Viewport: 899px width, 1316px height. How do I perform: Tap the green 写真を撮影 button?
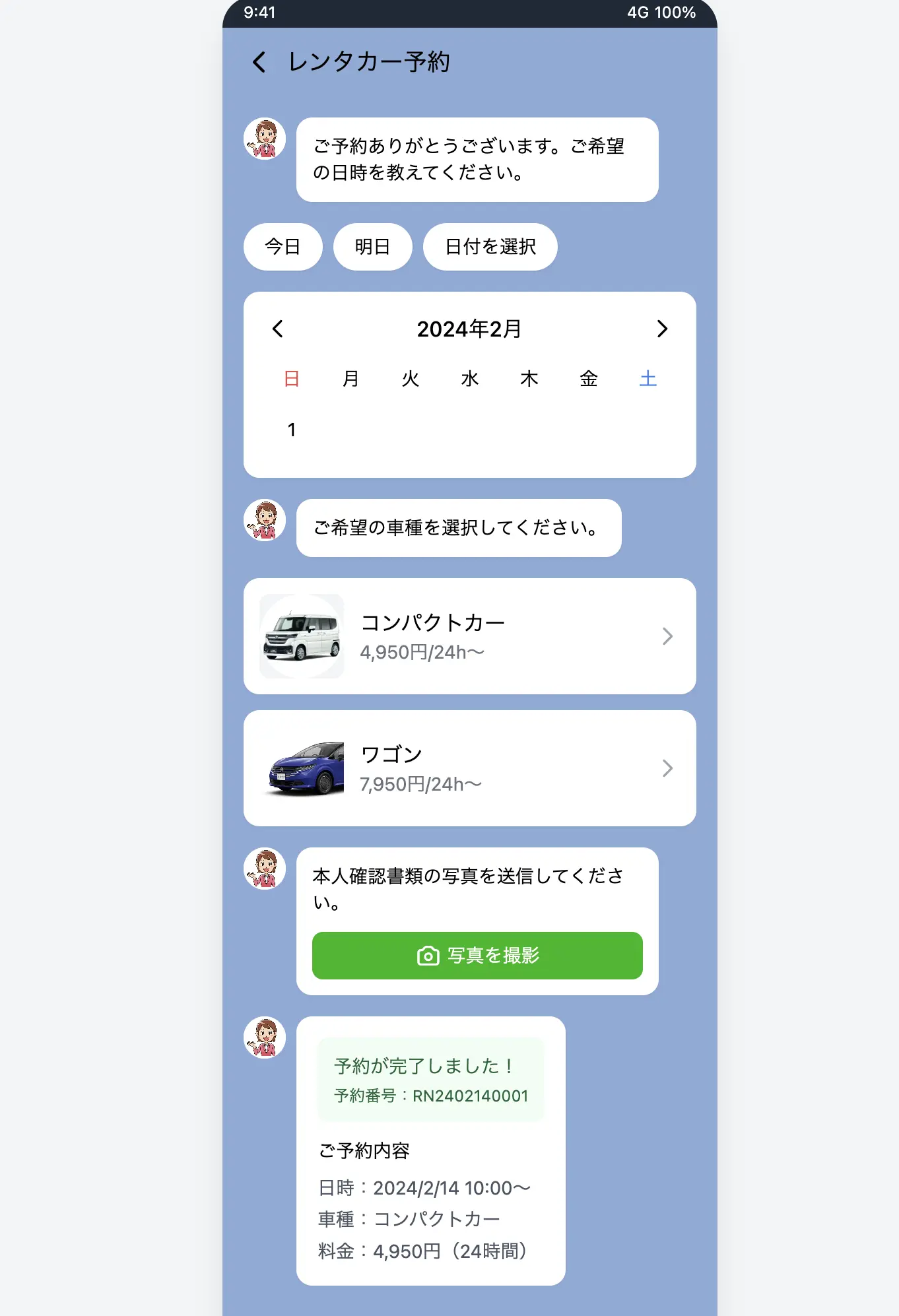click(477, 955)
